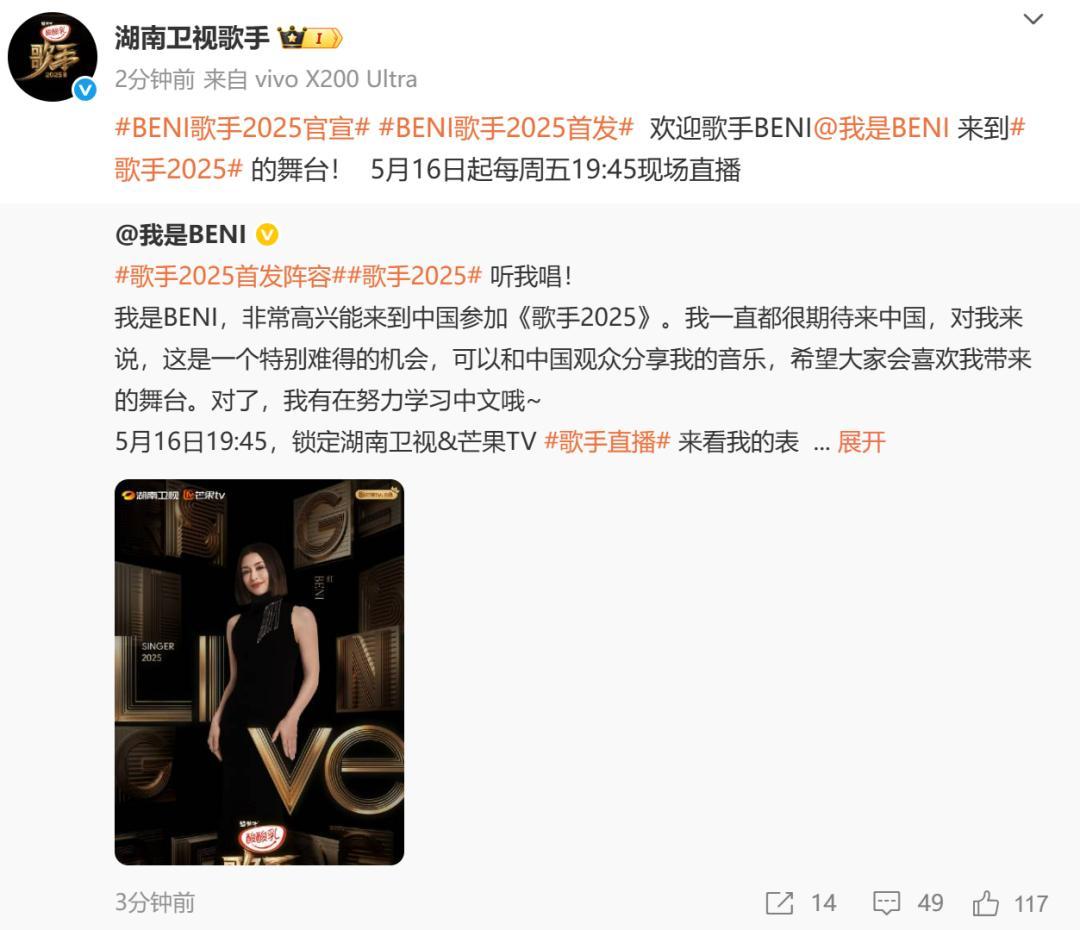Open the reposted author @我是BENI
Viewport: 1080px width, 930px height.
pyautogui.click(x=181, y=234)
